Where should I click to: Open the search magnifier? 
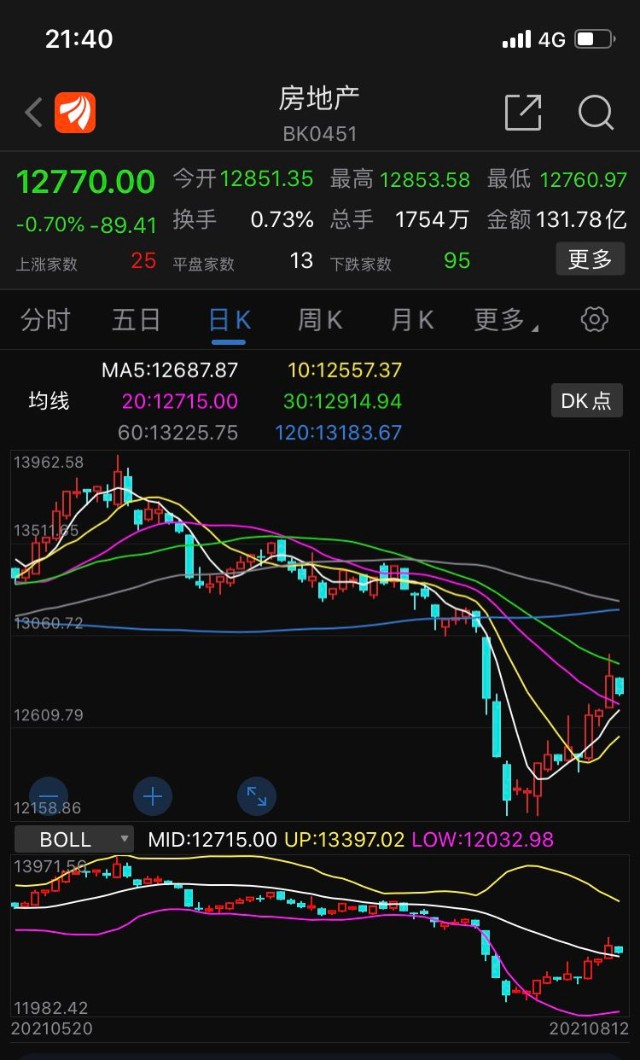point(596,112)
